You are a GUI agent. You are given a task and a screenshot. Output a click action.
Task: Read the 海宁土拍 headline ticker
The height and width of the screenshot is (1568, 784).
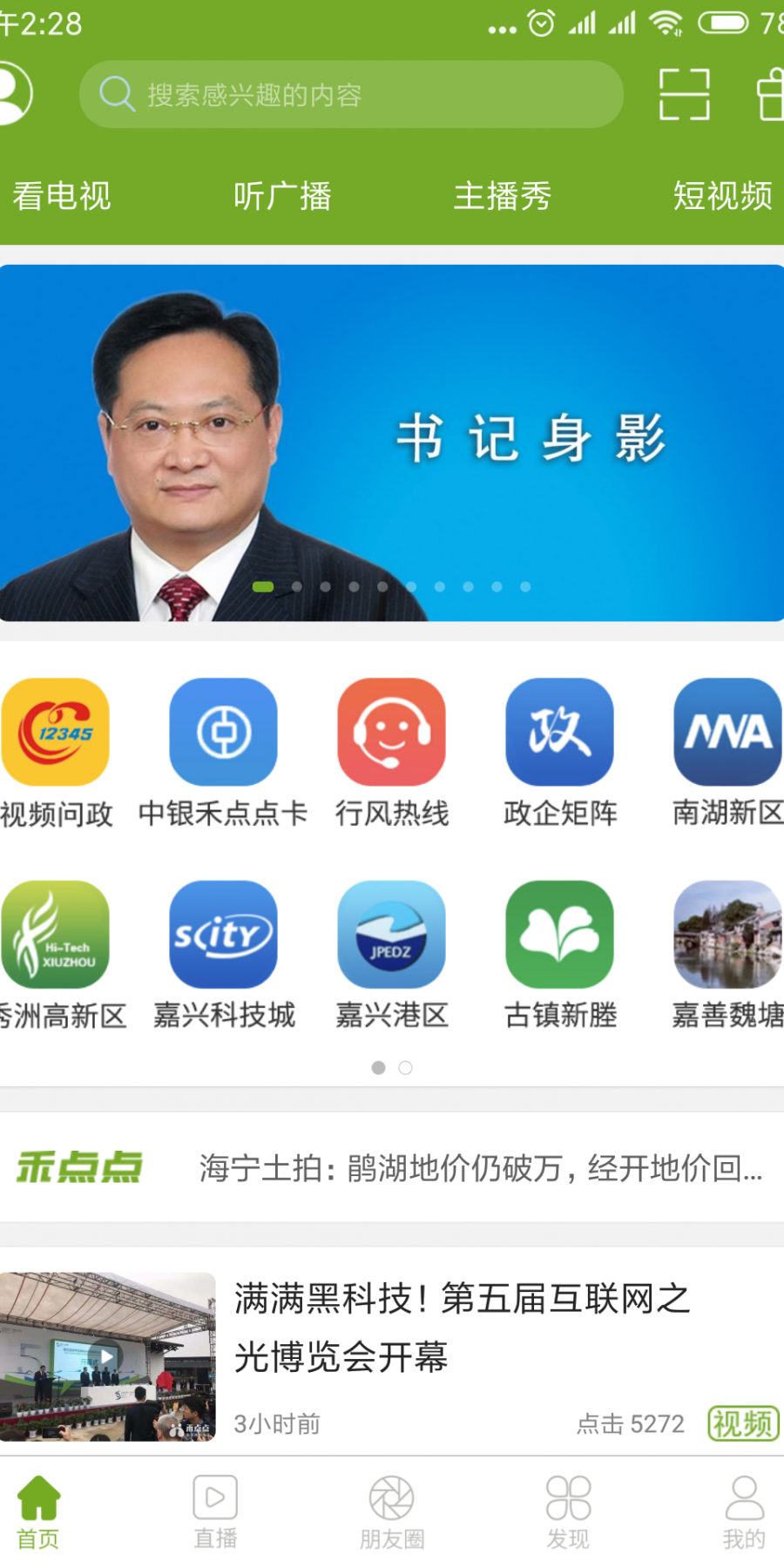point(479,1168)
